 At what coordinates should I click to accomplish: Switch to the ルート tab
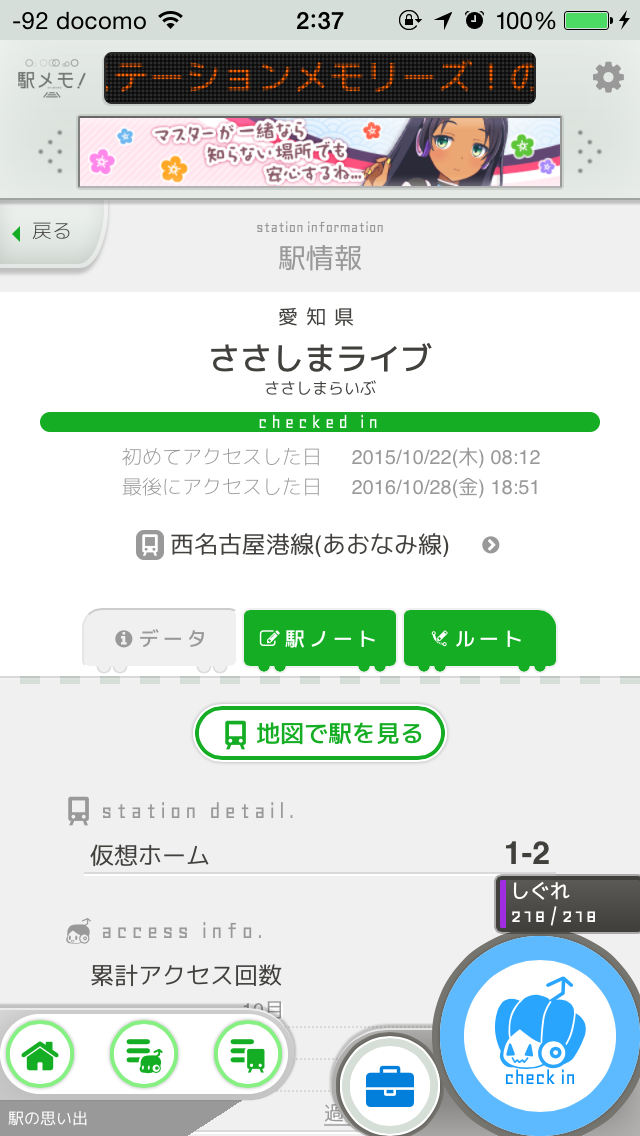[x=479, y=638]
